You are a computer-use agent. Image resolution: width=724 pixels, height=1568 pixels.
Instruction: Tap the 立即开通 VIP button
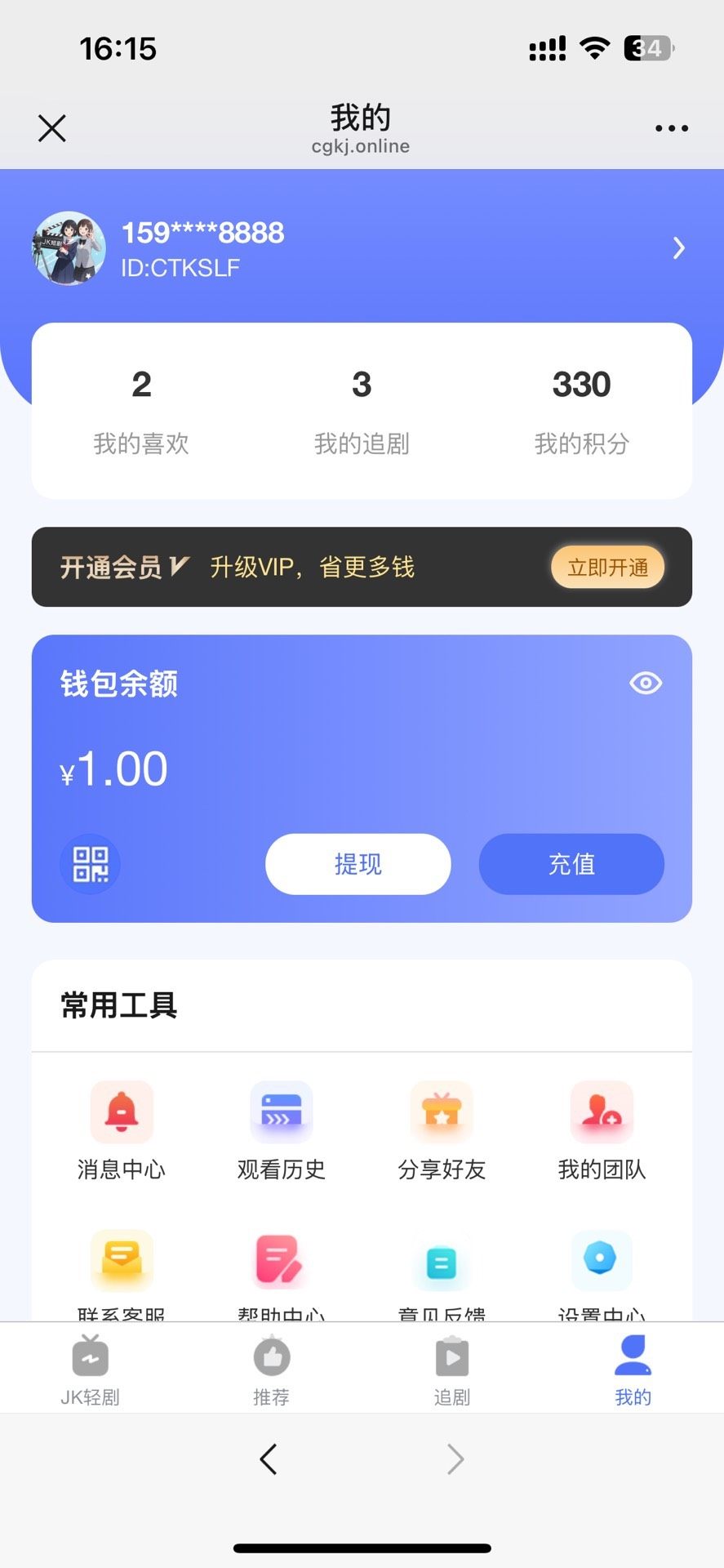click(x=607, y=567)
